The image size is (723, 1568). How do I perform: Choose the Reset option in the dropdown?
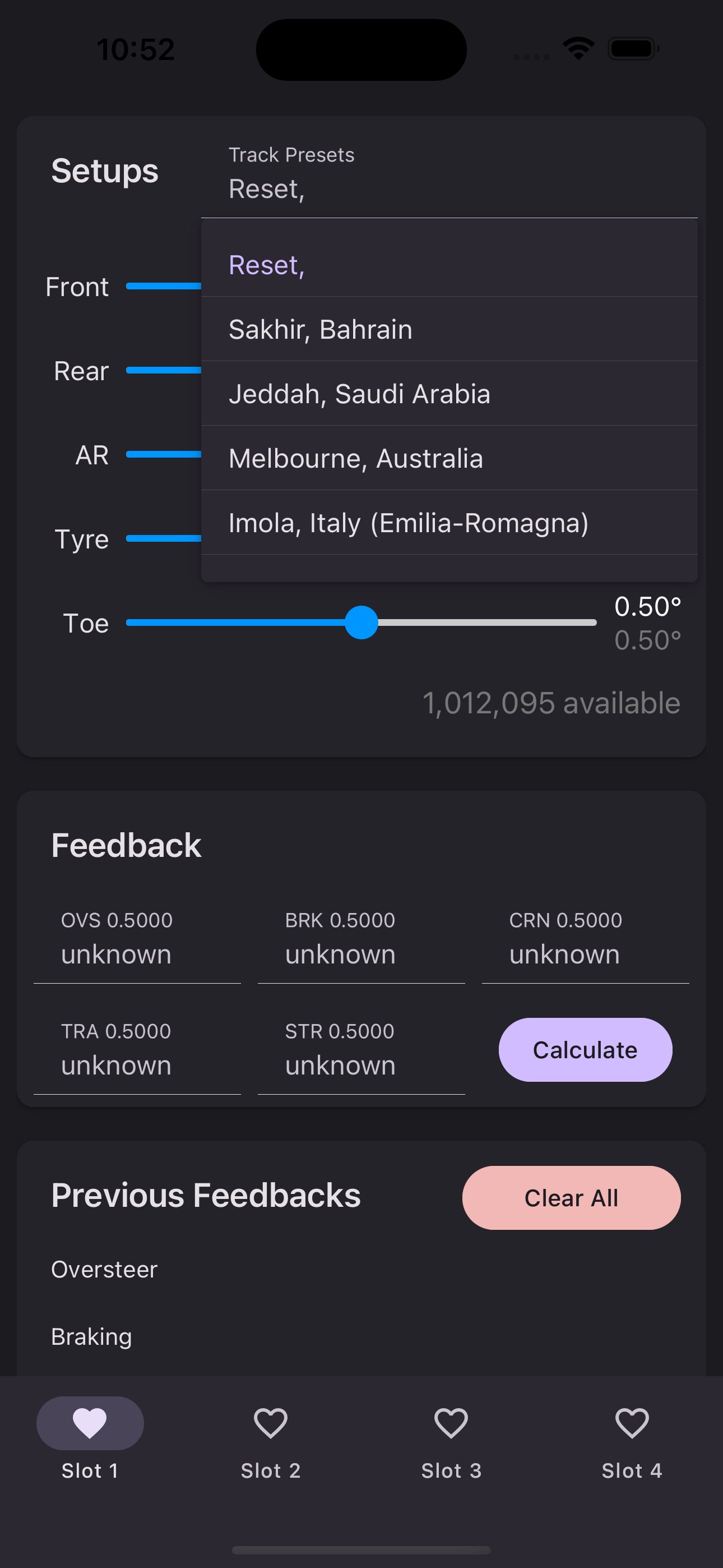pyautogui.click(x=267, y=265)
